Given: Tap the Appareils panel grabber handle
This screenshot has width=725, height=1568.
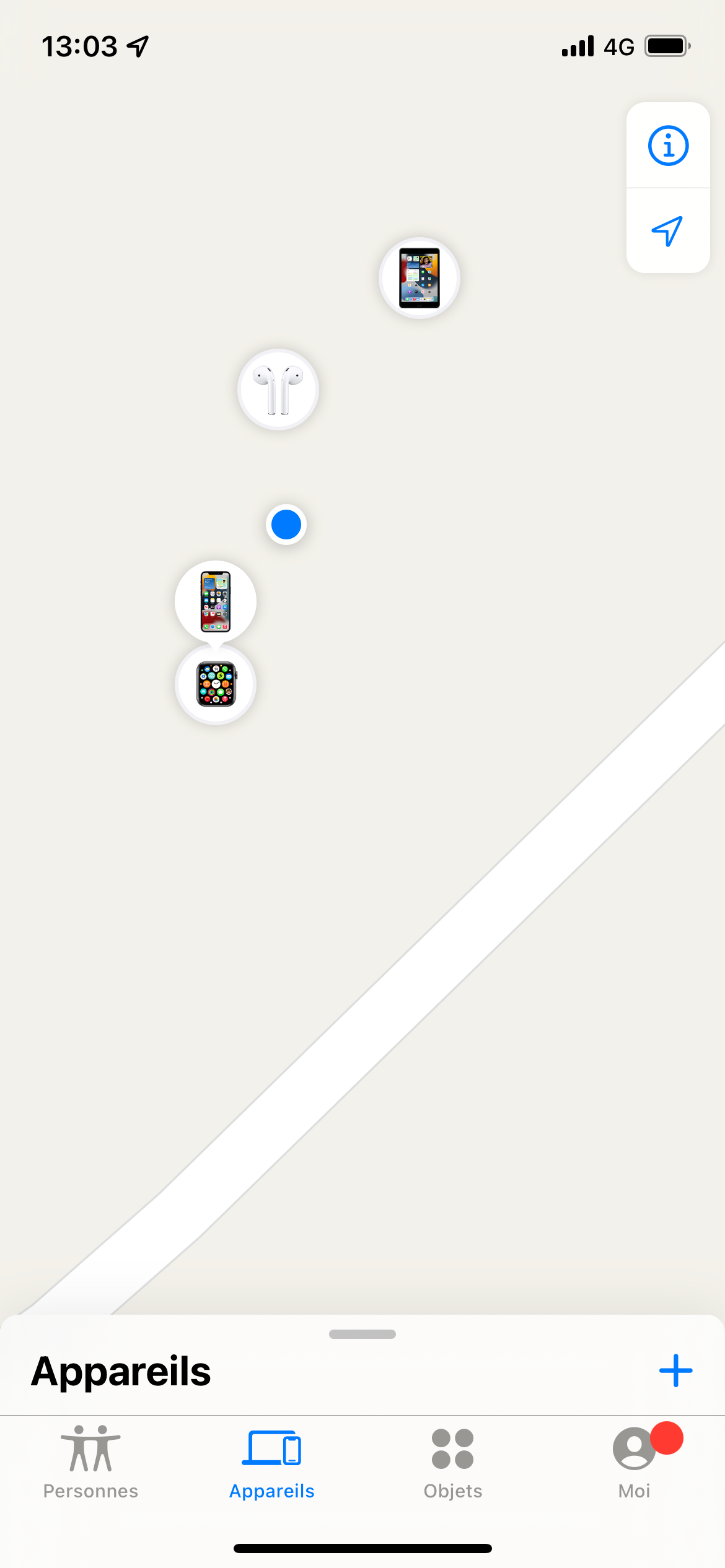Looking at the screenshot, I should point(362,1334).
